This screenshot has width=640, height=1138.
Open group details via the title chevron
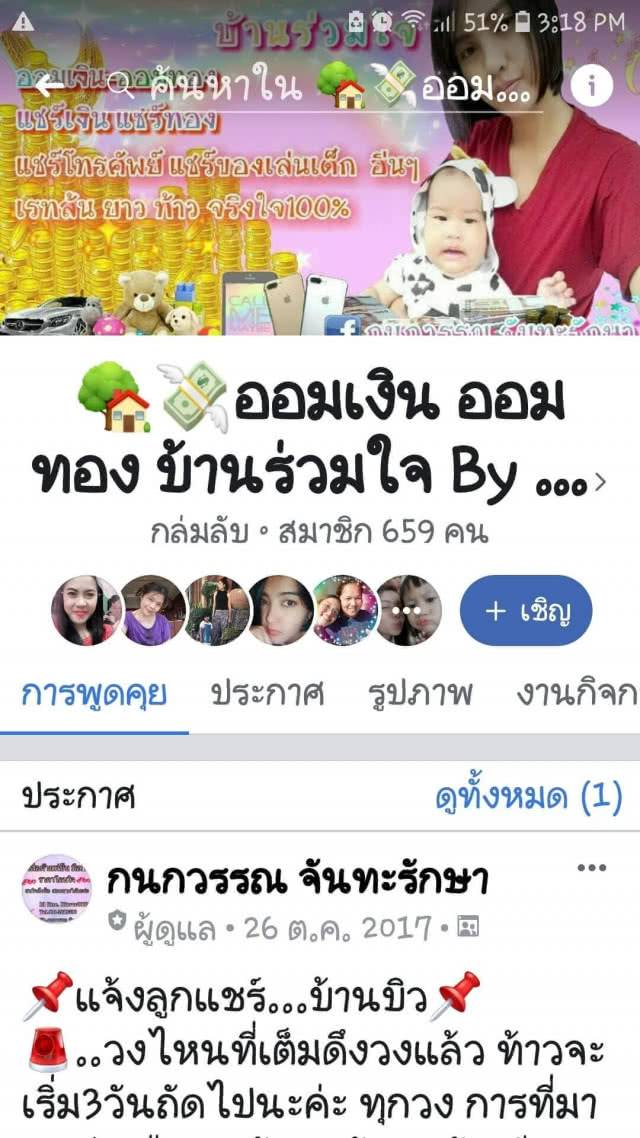pos(599,483)
